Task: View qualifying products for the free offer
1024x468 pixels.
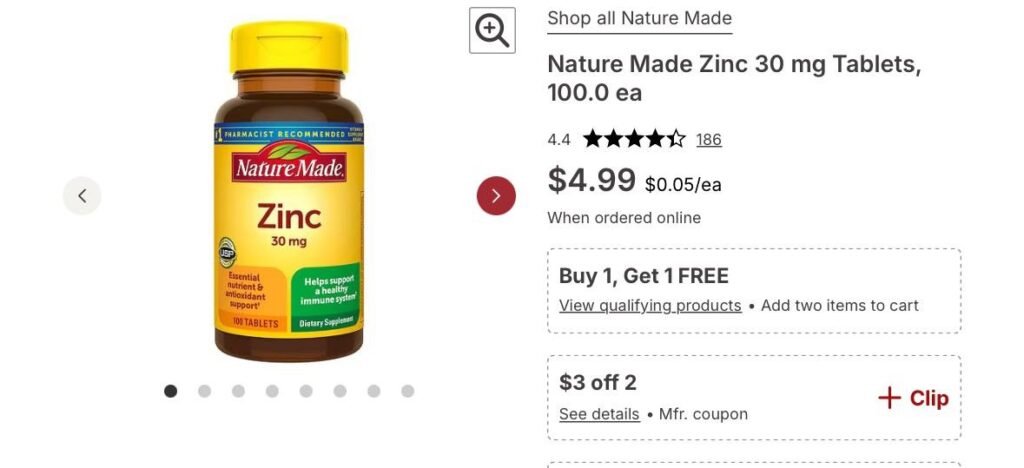Action: tap(650, 306)
